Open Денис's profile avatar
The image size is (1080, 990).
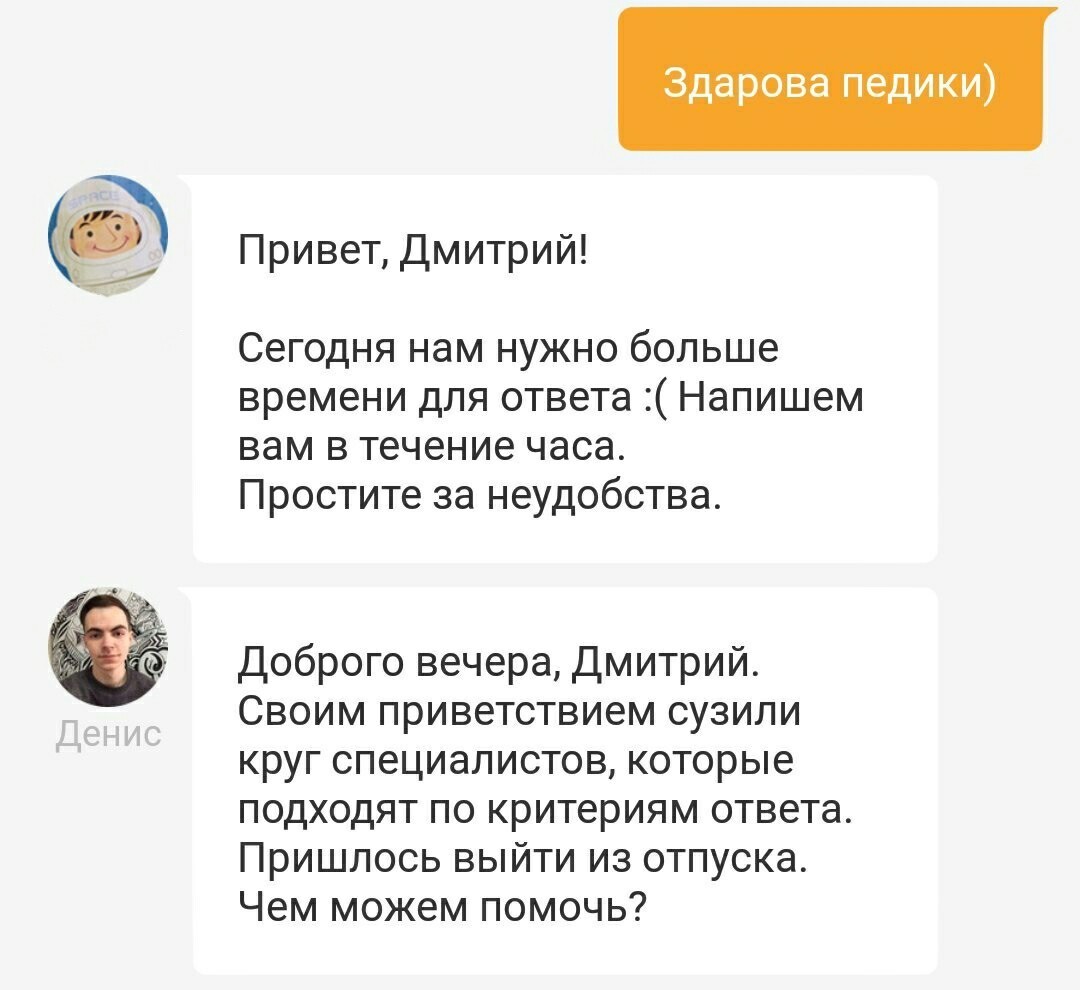[108, 647]
